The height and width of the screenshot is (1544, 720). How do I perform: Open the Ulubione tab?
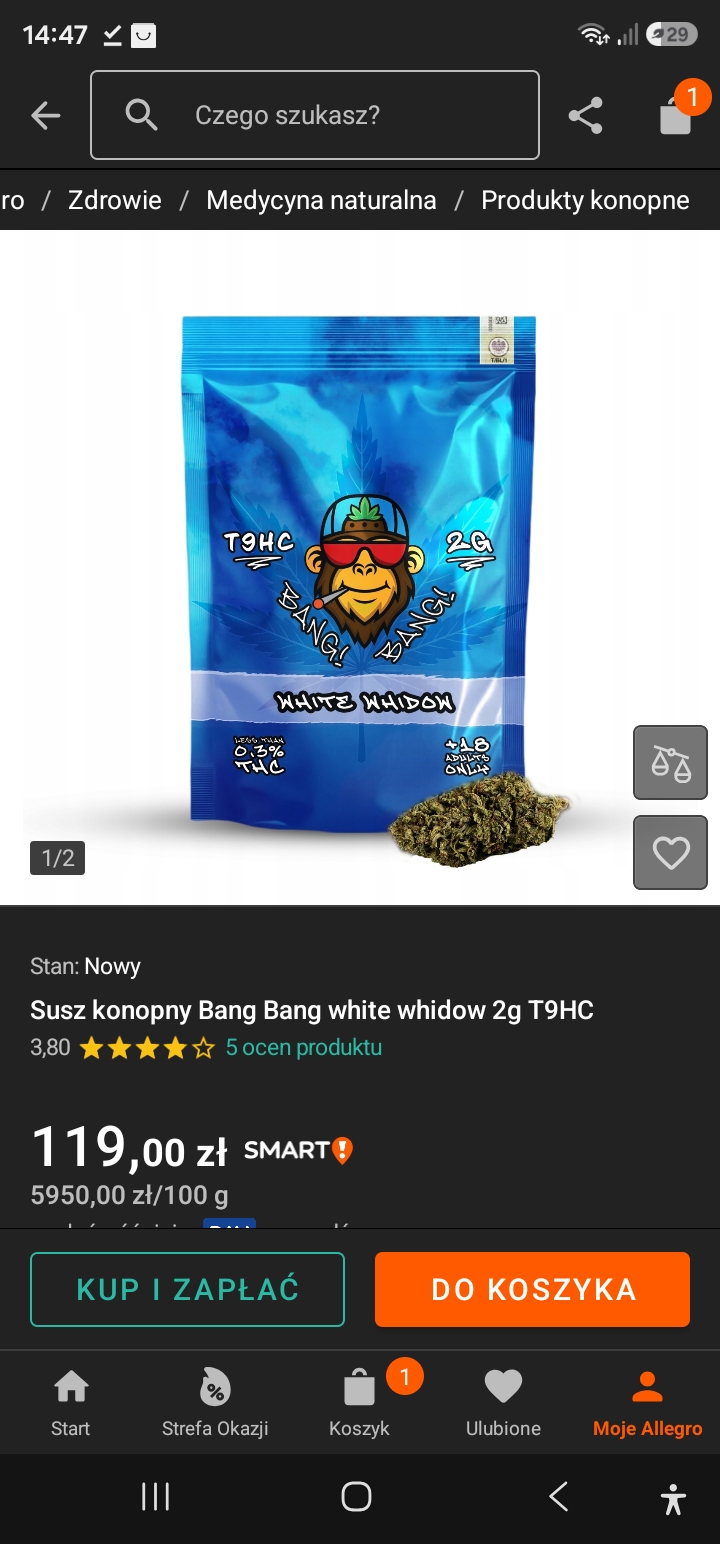click(x=503, y=1403)
